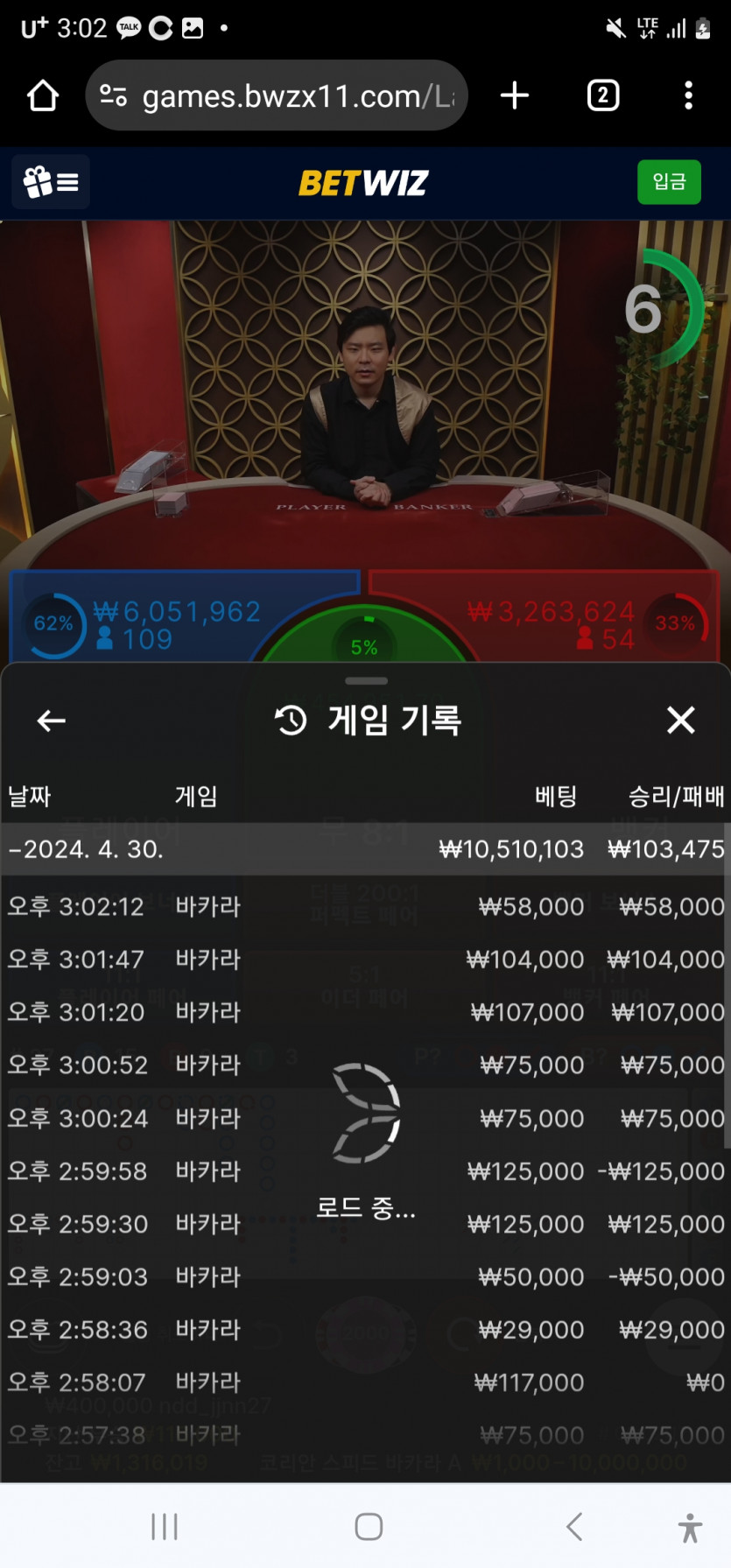Go back from the 게임 기록 panel
Image resolution: width=731 pixels, height=1568 pixels.
(52, 721)
